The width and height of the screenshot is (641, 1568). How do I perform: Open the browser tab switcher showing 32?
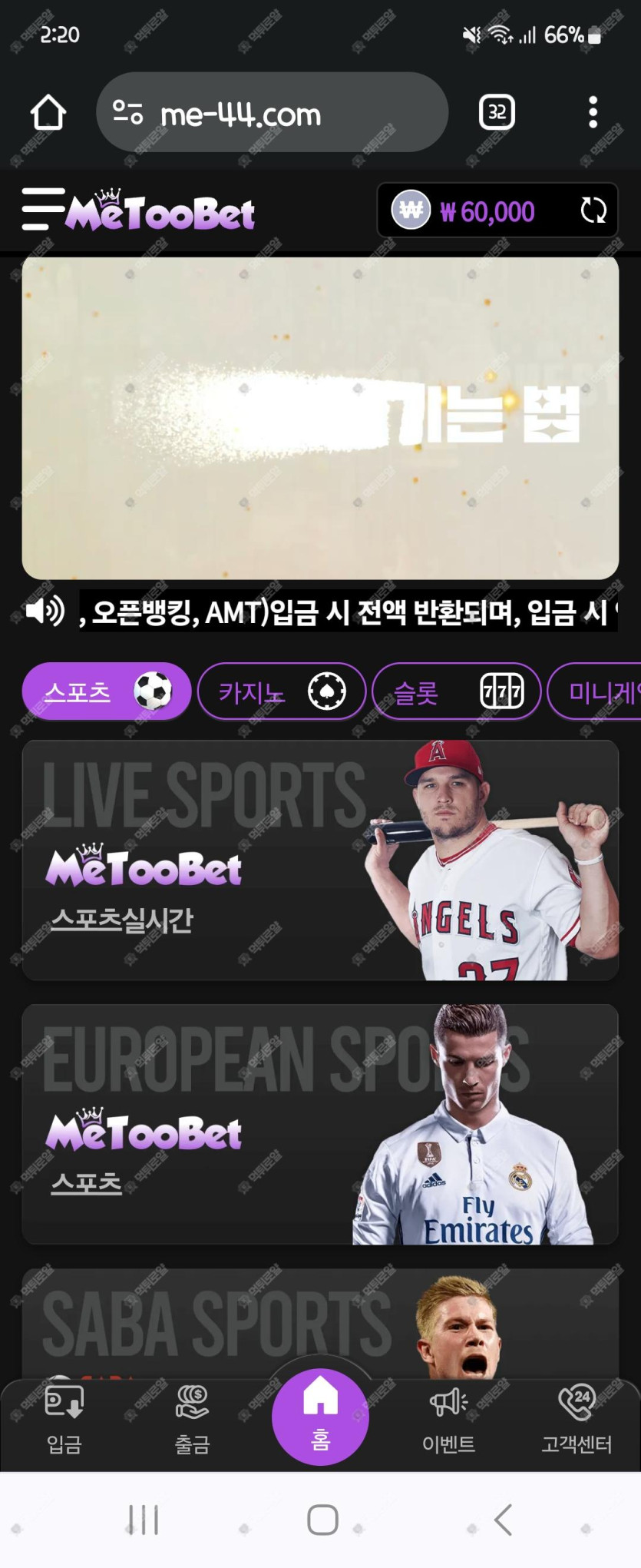click(497, 113)
